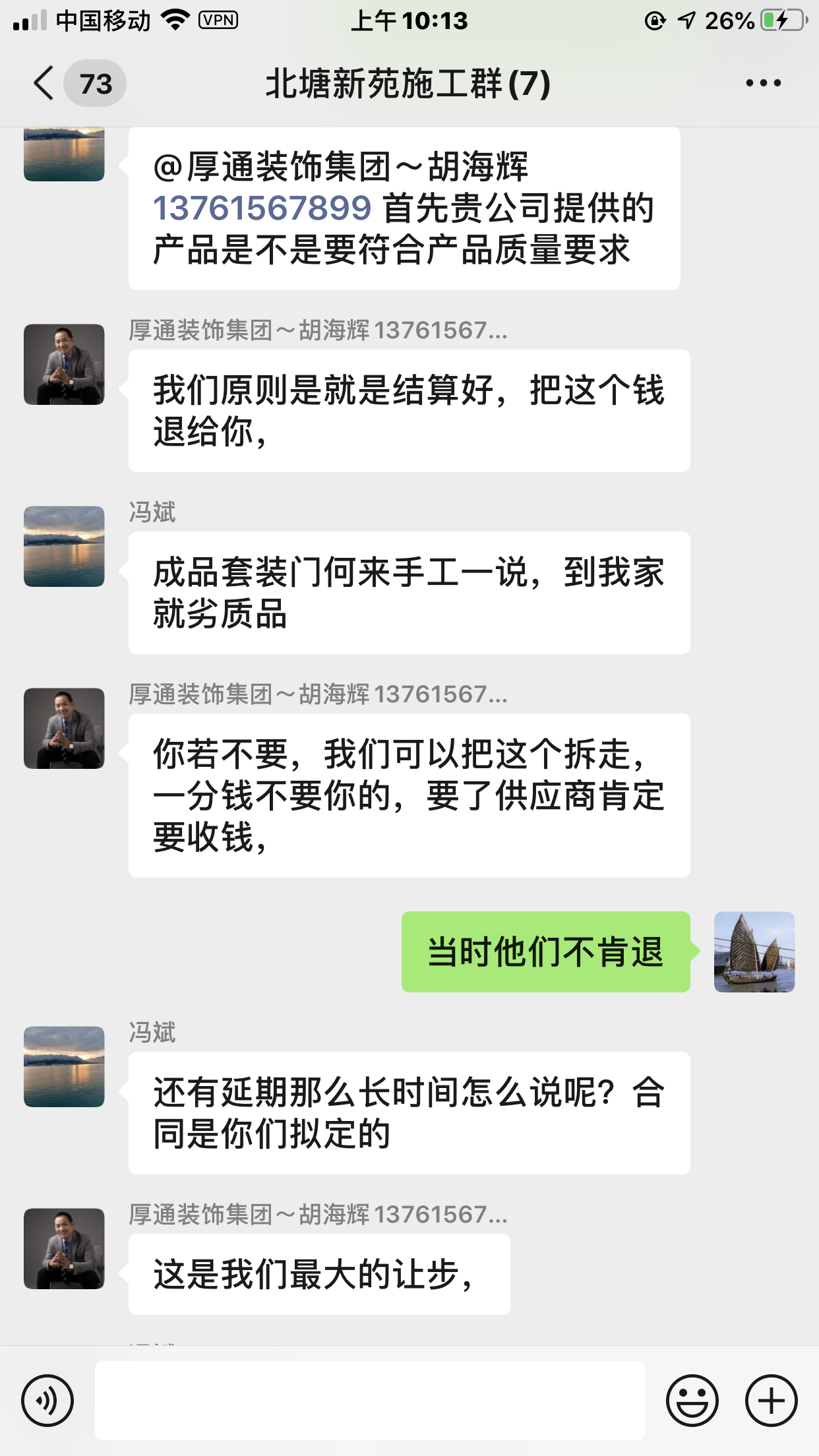Open the group chat options menu
The height and width of the screenshot is (1456, 819).
coord(763,84)
